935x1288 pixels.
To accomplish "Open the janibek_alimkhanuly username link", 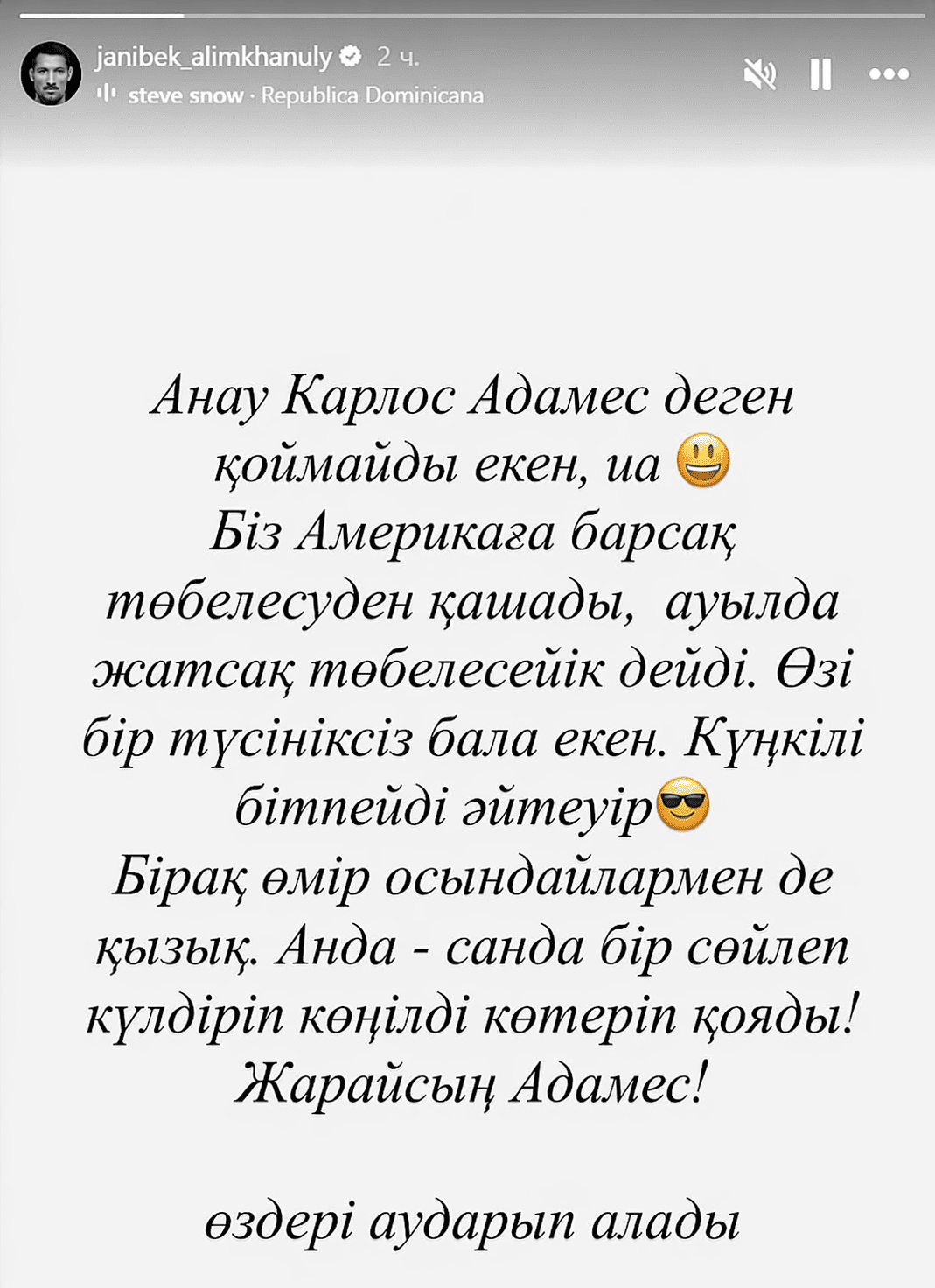I will [213, 57].
